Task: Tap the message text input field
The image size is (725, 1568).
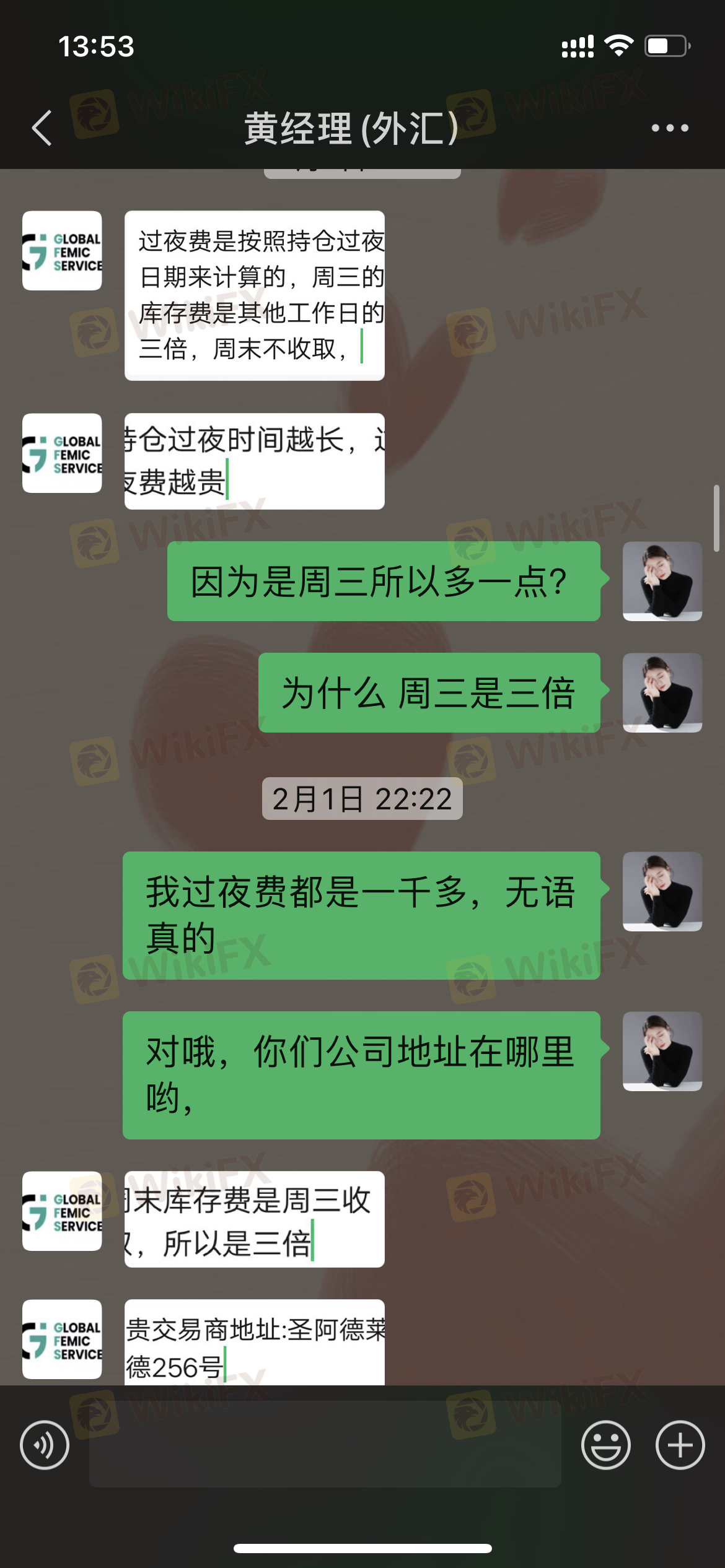Action: pyautogui.click(x=325, y=1445)
